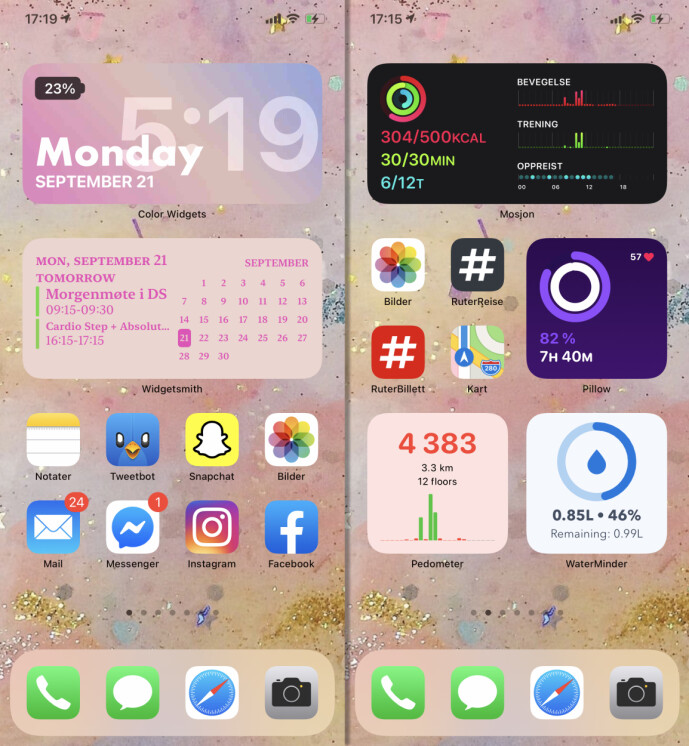Open the Kart maps app
This screenshot has width=689, height=746.
coord(477,352)
